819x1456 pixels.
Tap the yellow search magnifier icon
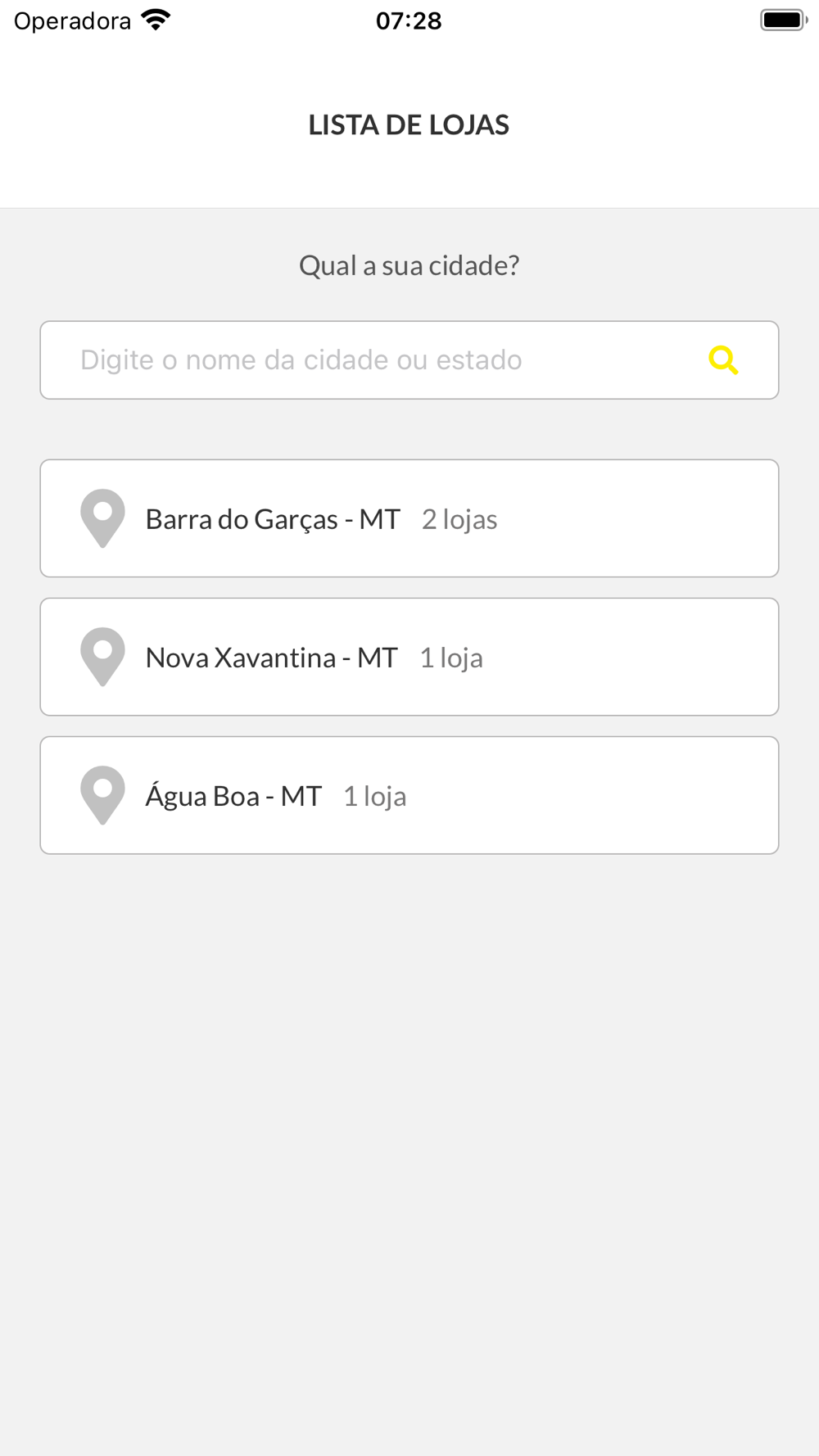pyautogui.click(x=723, y=360)
